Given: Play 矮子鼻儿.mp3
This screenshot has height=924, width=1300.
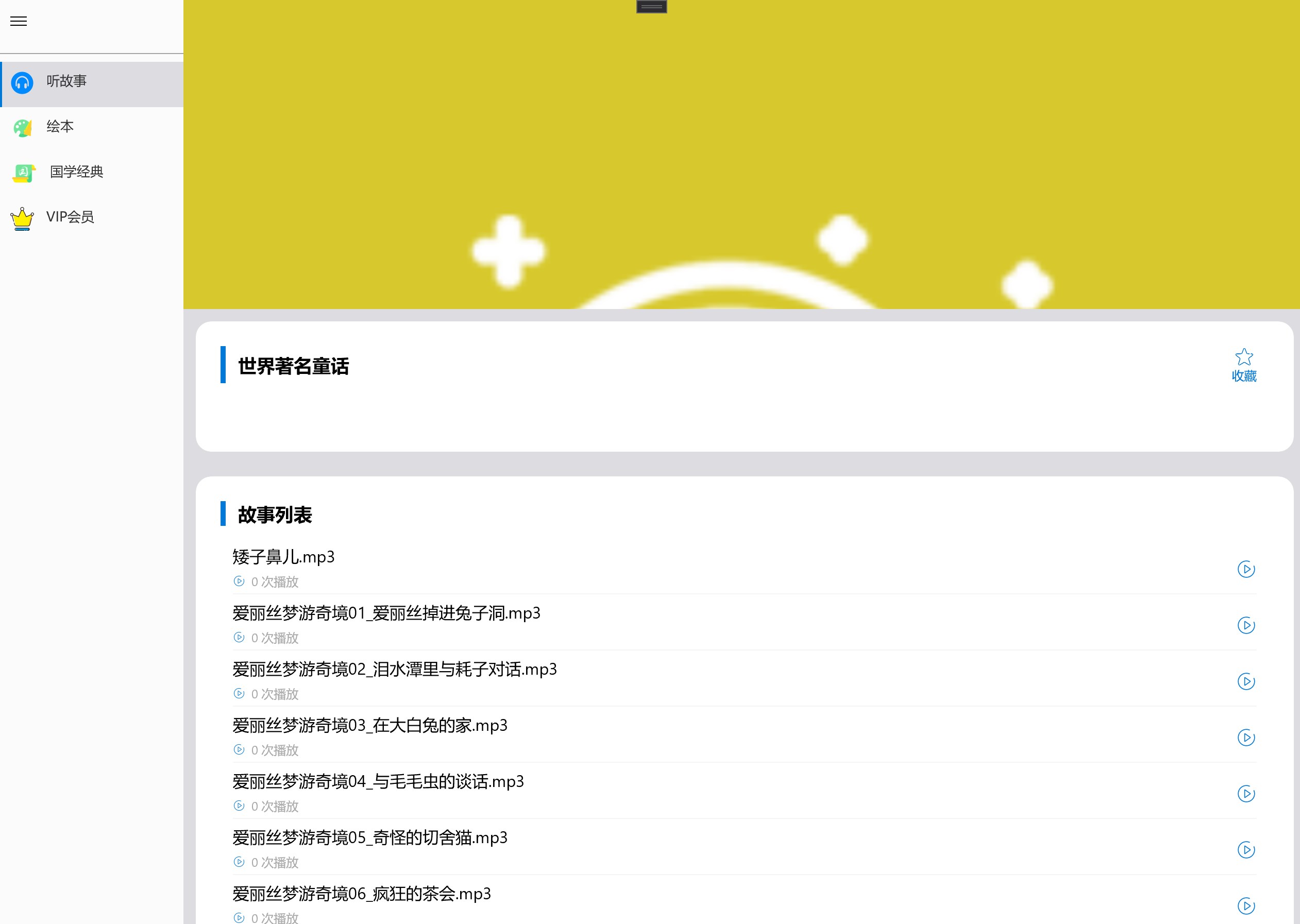Looking at the screenshot, I should [1246, 569].
